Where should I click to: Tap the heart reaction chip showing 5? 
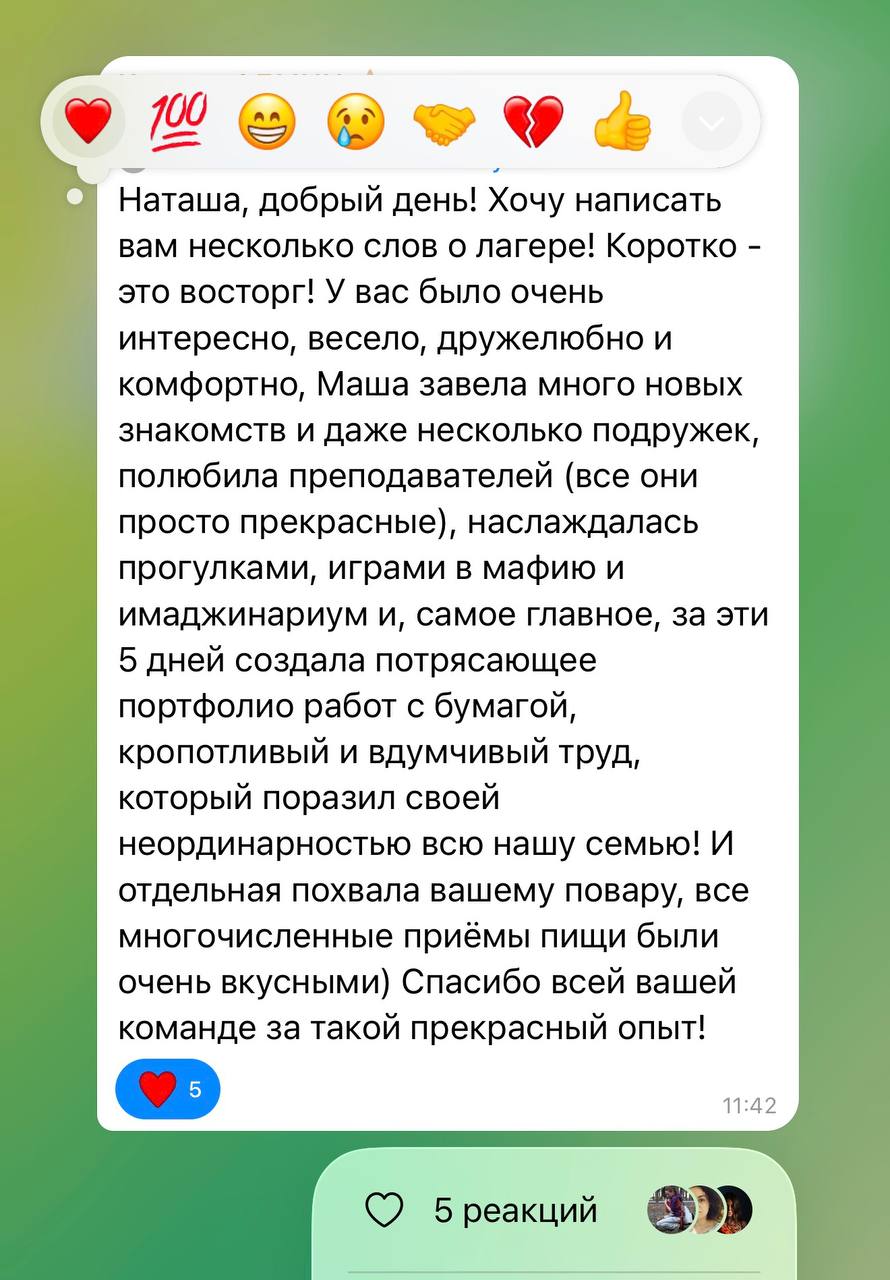167,1088
